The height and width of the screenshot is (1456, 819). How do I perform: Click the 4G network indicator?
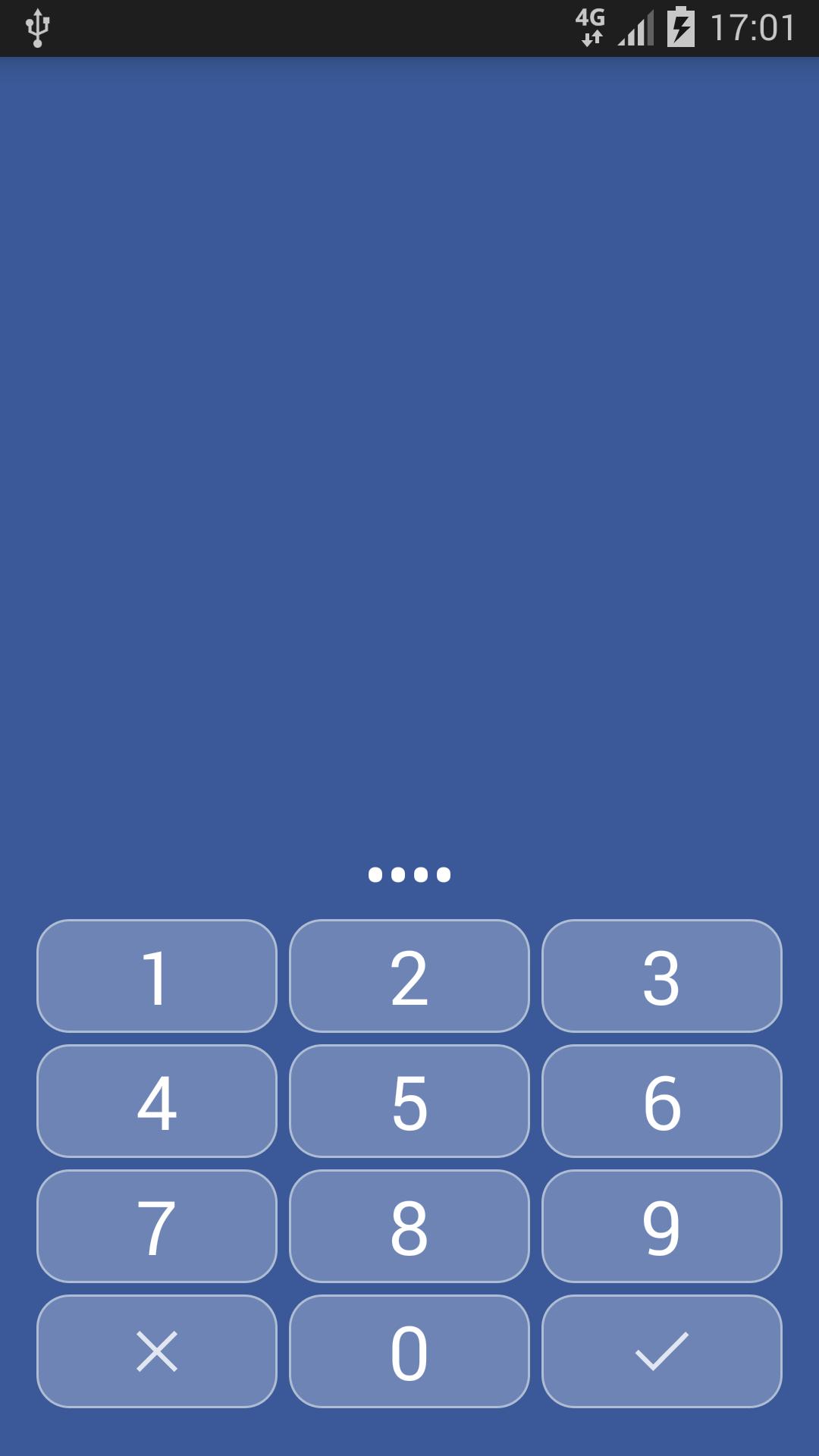coord(591,28)
